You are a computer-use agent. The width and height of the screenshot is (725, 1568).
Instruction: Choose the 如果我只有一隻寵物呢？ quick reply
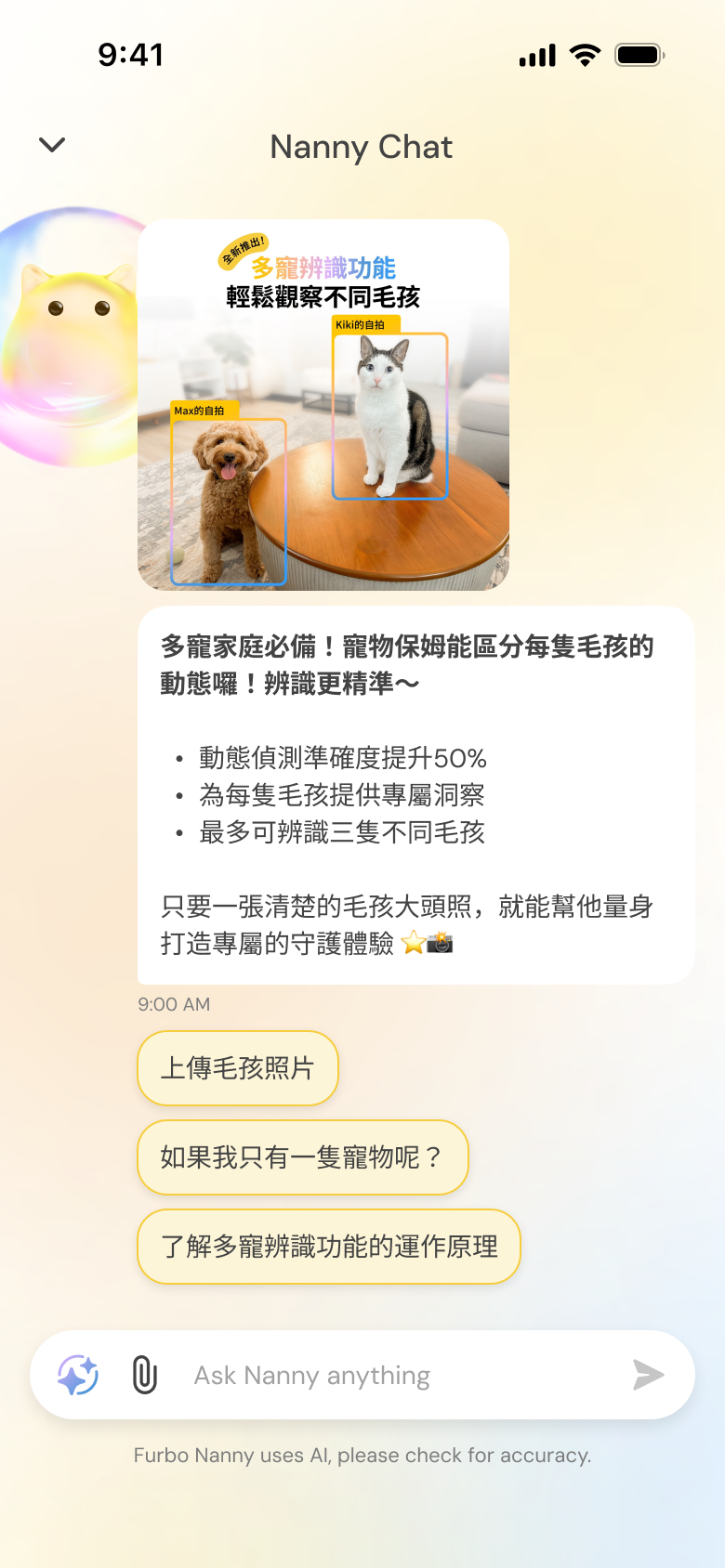pos(303,1157)
